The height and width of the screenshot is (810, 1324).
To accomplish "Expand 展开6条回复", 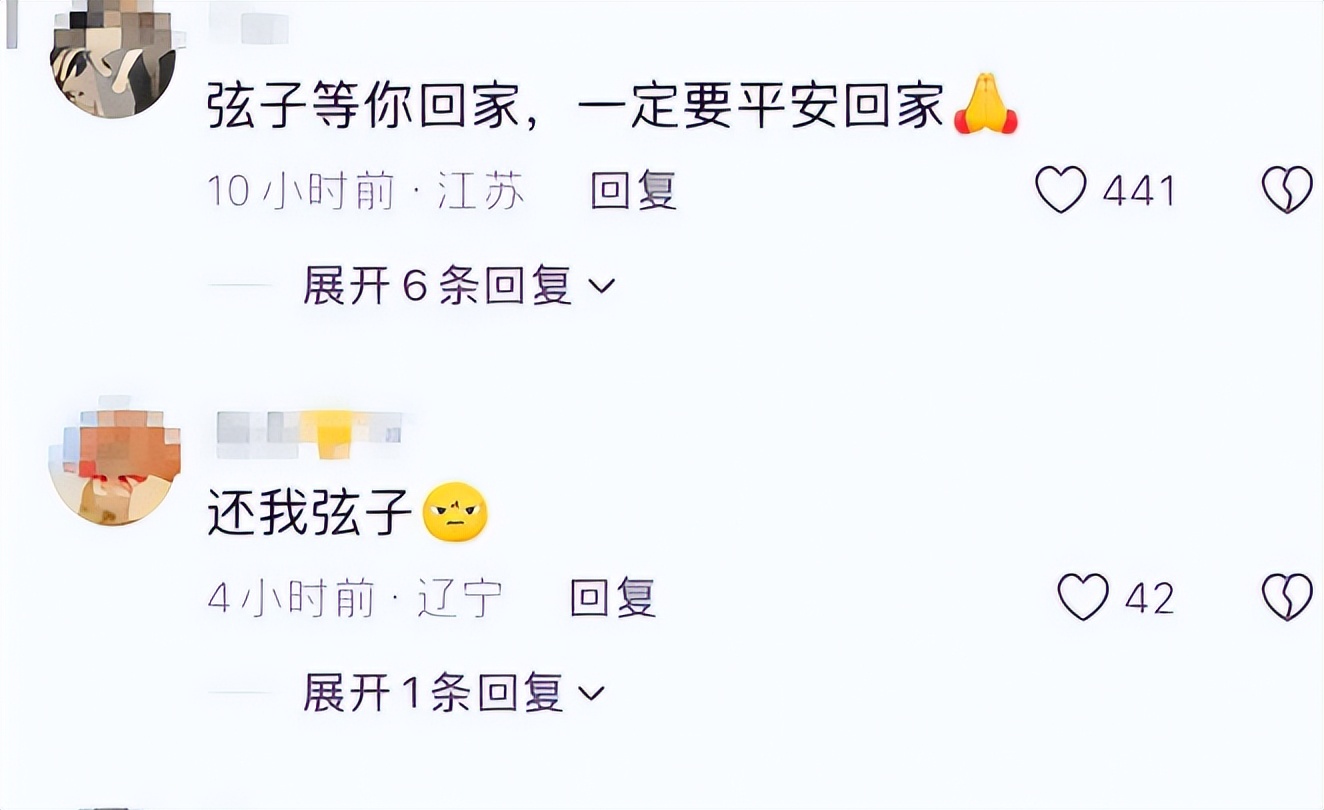I will [458, 287].
